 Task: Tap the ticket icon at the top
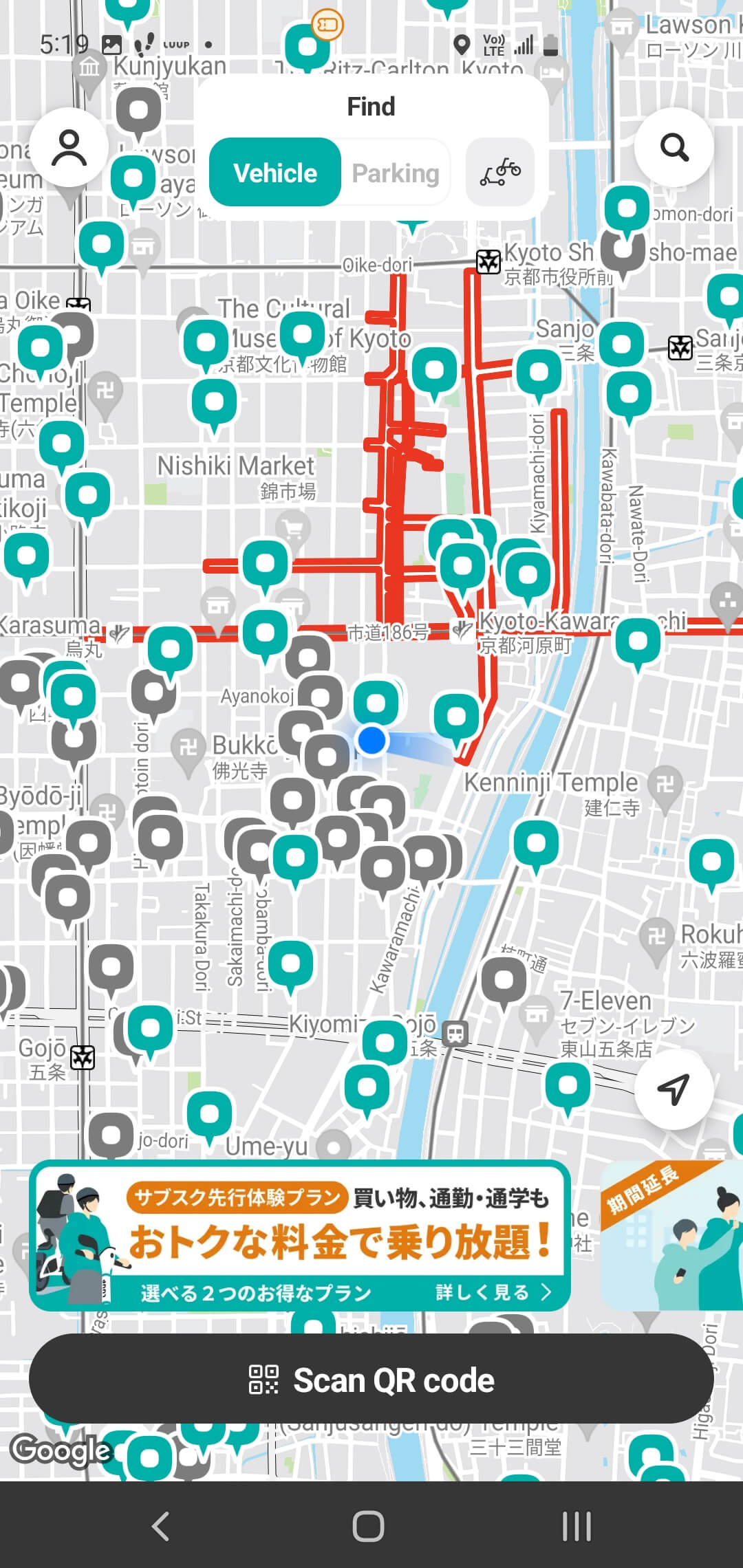[x=328, y=25]
